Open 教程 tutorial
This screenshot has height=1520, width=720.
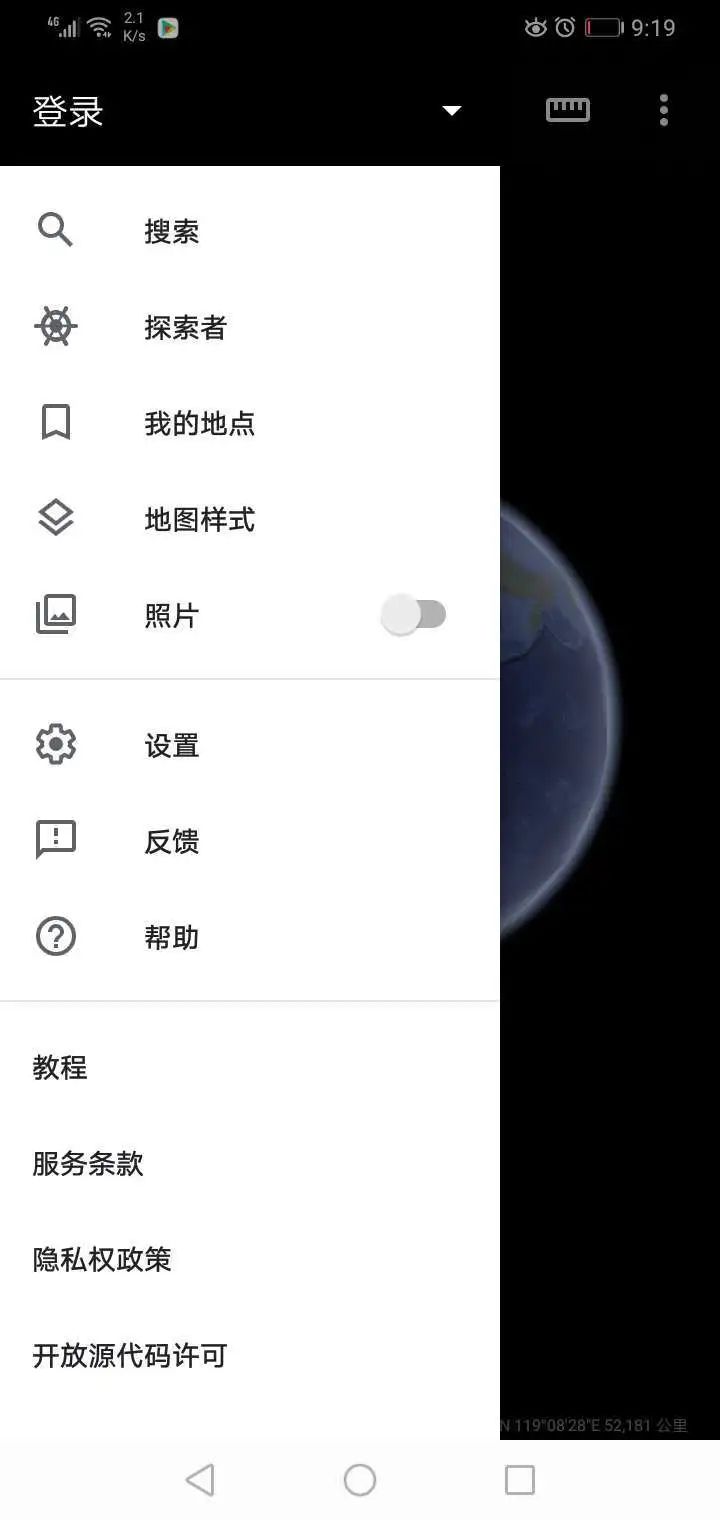point(60,1068)
